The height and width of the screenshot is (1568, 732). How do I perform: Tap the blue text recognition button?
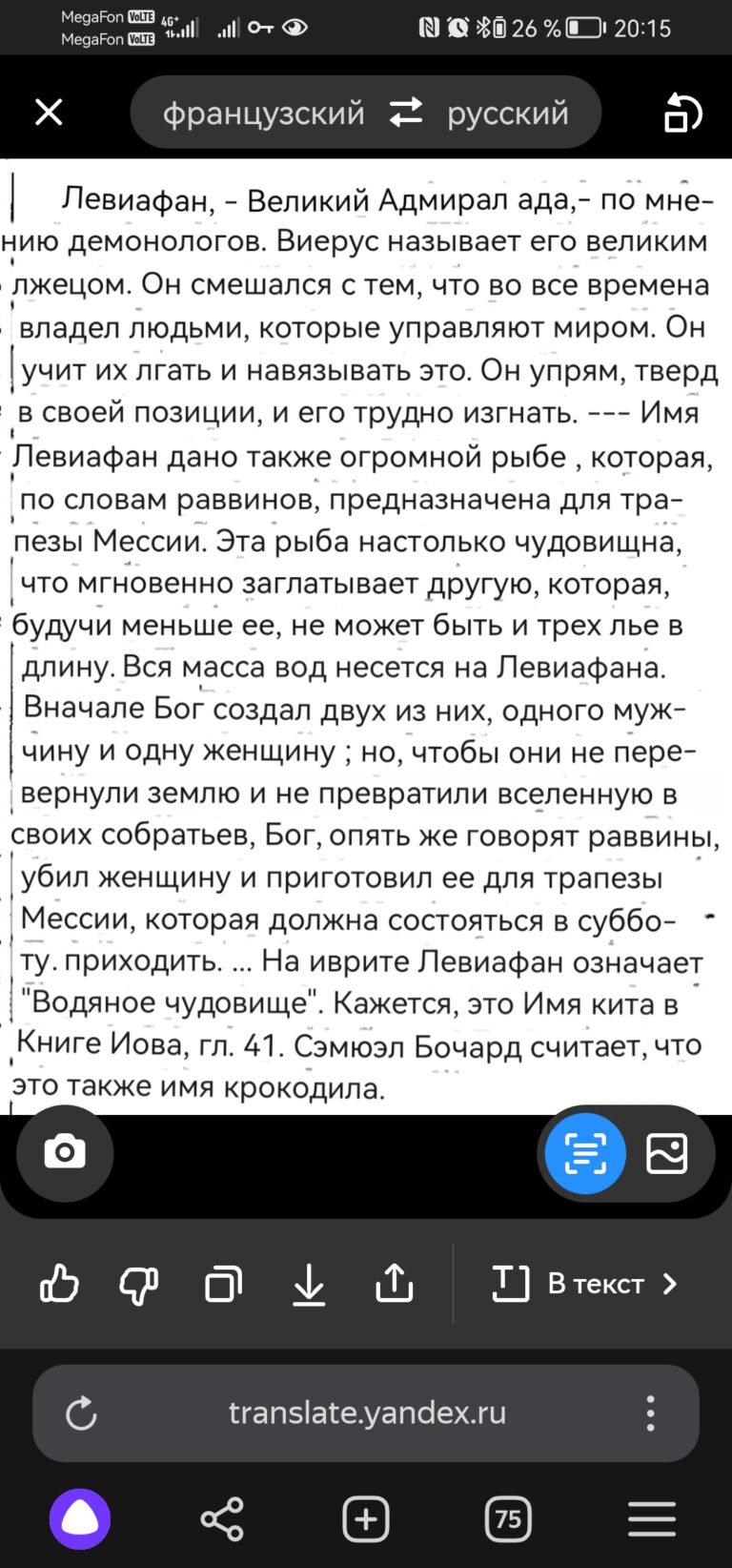click(585, 1153)
